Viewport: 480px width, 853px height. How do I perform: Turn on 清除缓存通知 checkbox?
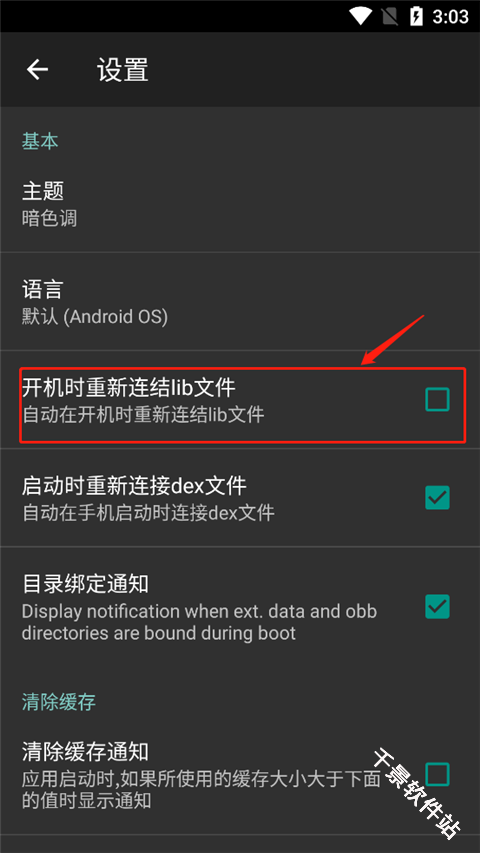[x=437, y=774]
